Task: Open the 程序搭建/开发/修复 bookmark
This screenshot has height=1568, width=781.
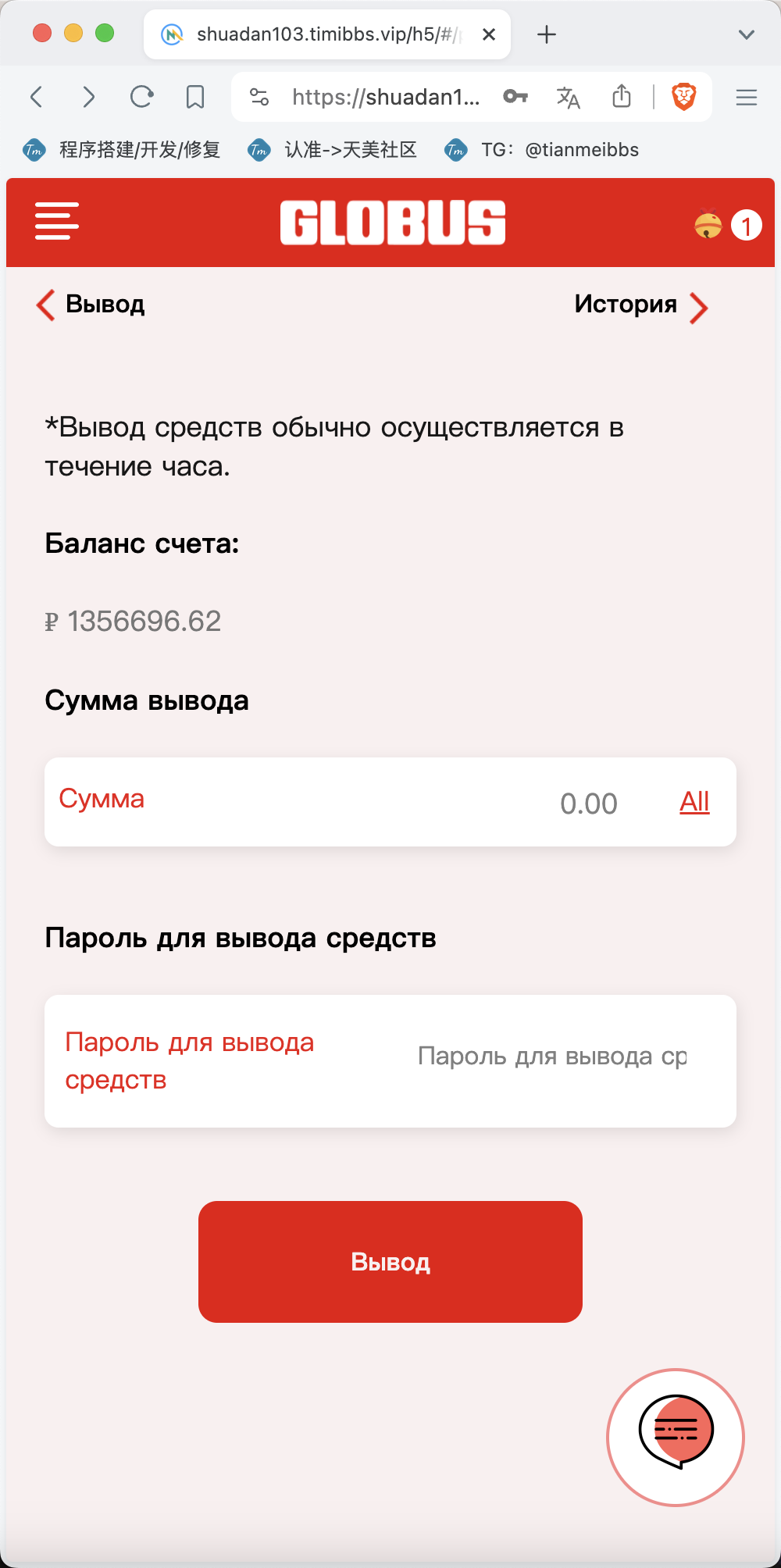Action: pyautogui.click(x=122, y=150)
